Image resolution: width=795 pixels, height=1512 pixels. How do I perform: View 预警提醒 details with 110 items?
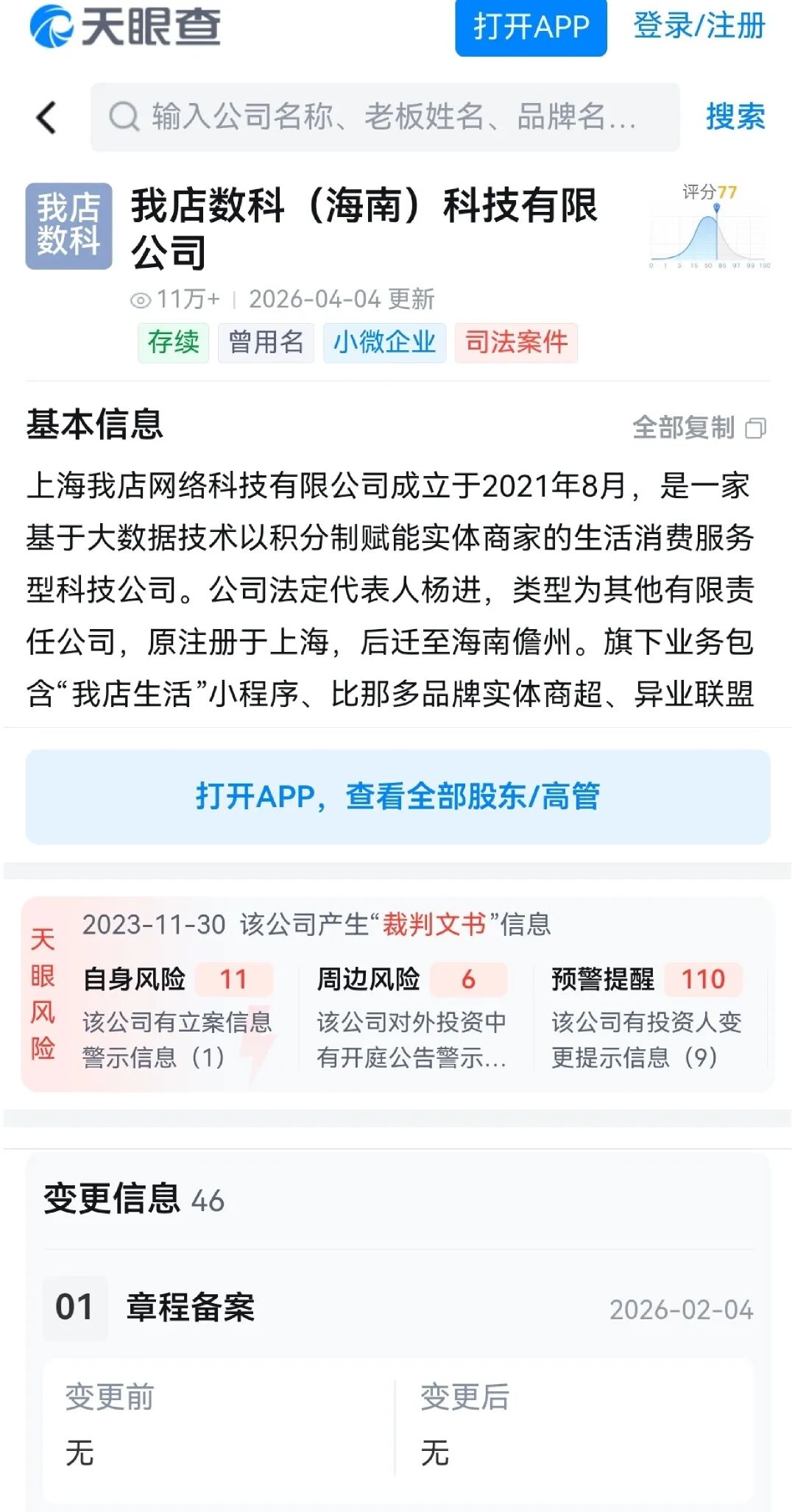pos(646,1017)
